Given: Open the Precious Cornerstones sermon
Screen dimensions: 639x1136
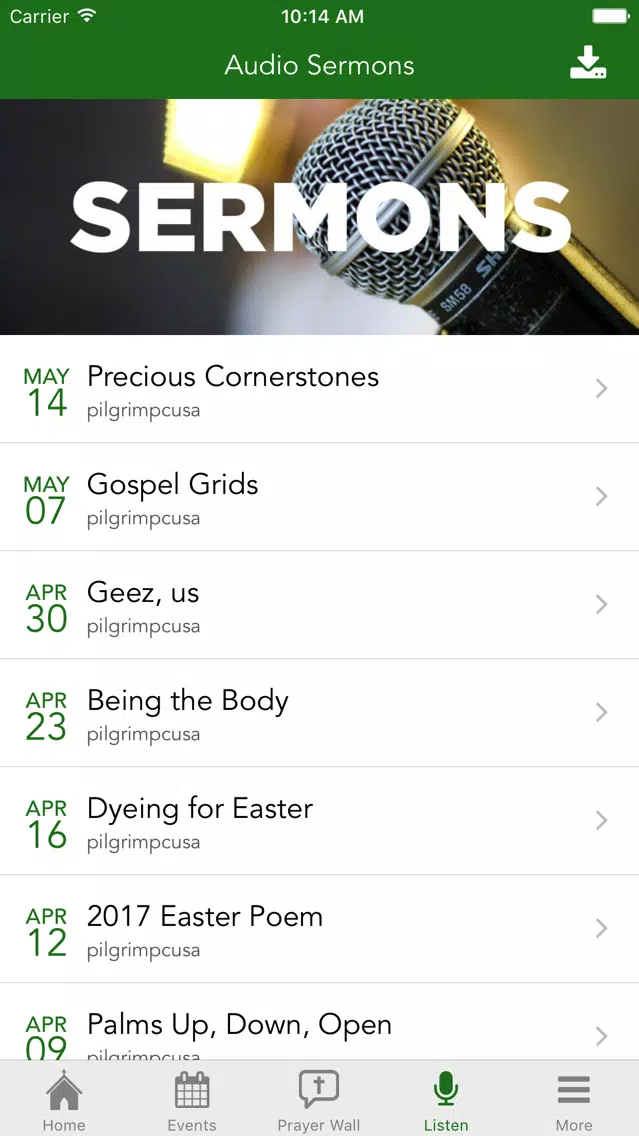Looking at the screenshot, I should click(x=320, y=389).
